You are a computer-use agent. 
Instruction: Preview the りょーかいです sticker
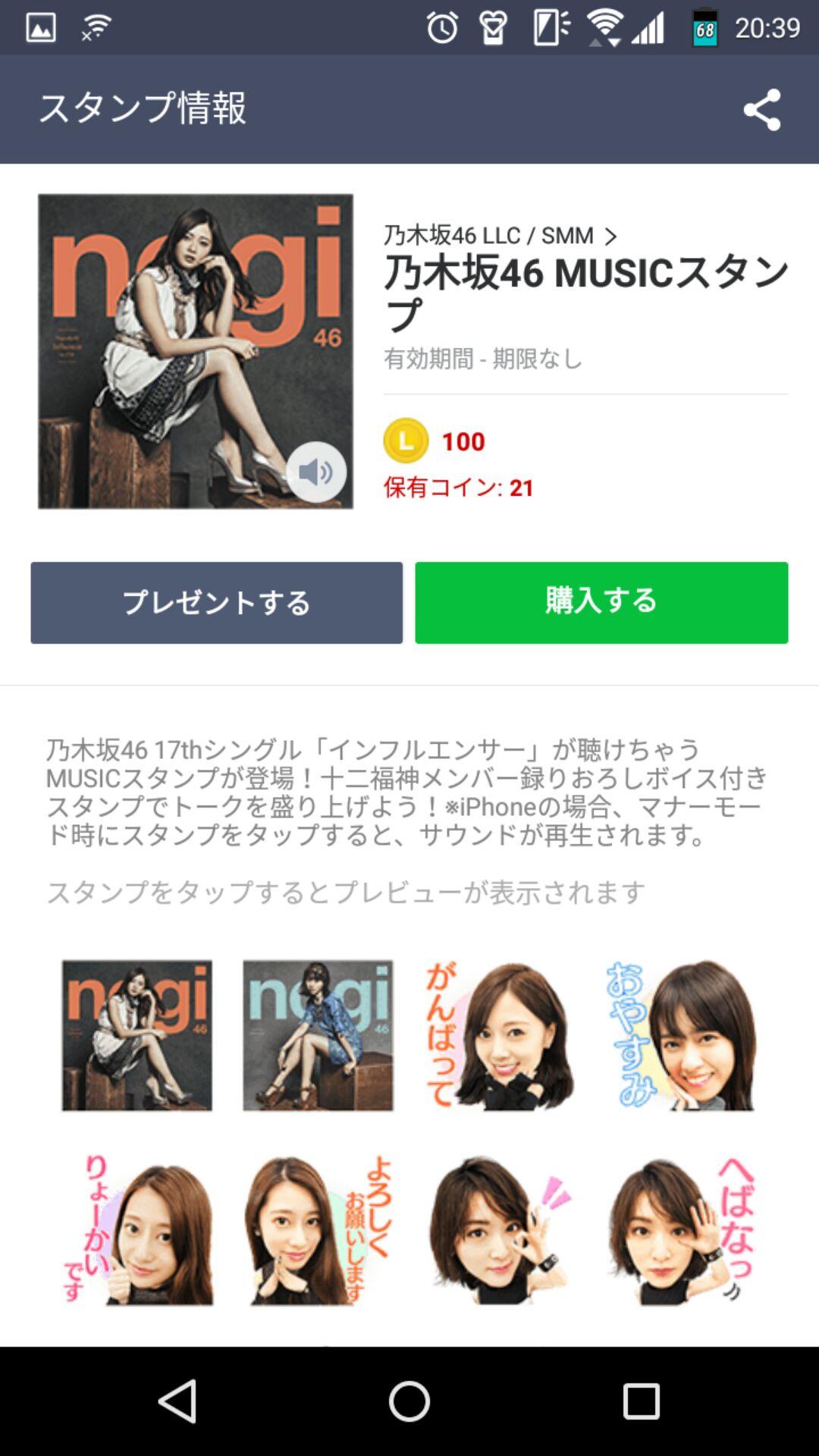coord(137,1230)
